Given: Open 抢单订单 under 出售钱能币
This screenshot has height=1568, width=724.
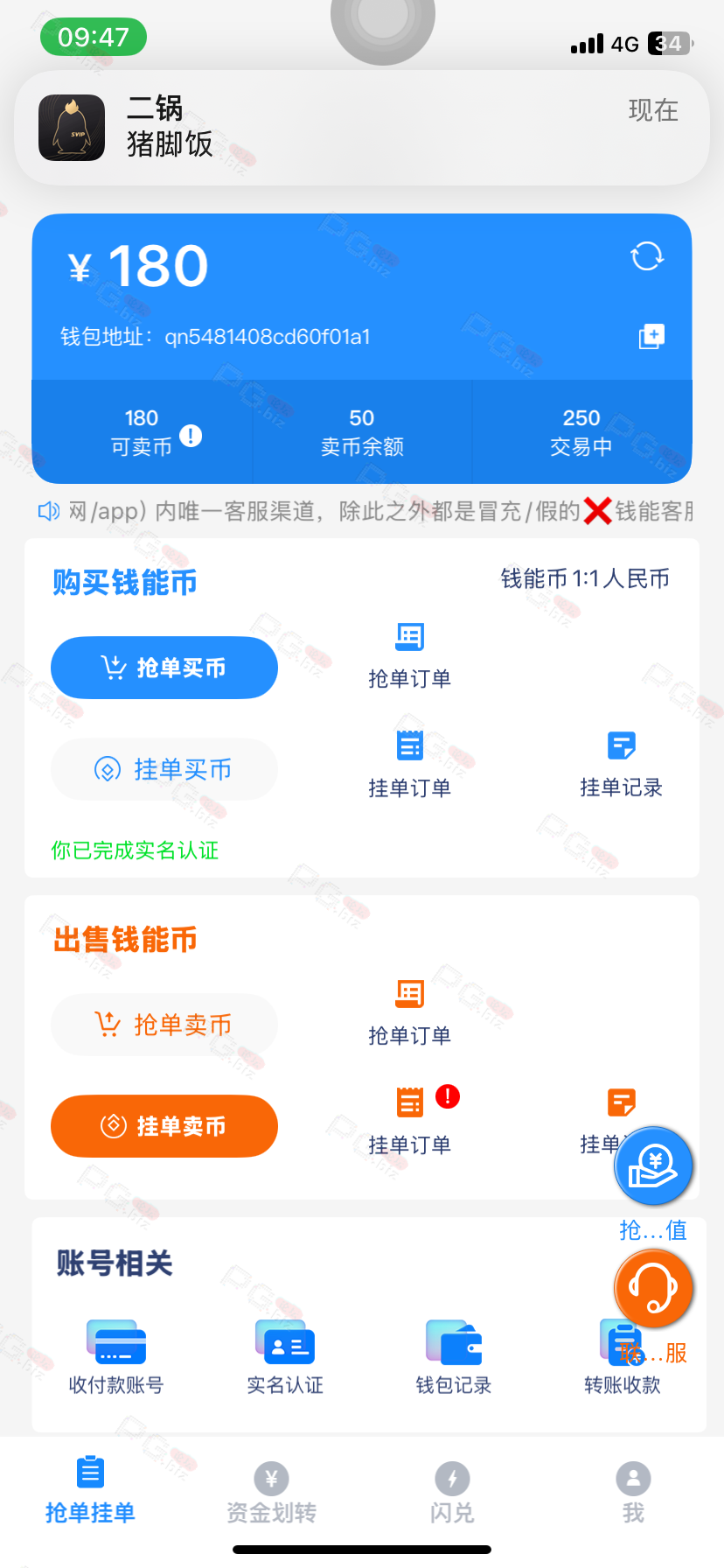Looking at the screenshot, I should pyautogui.click(x=409, y=1012).
